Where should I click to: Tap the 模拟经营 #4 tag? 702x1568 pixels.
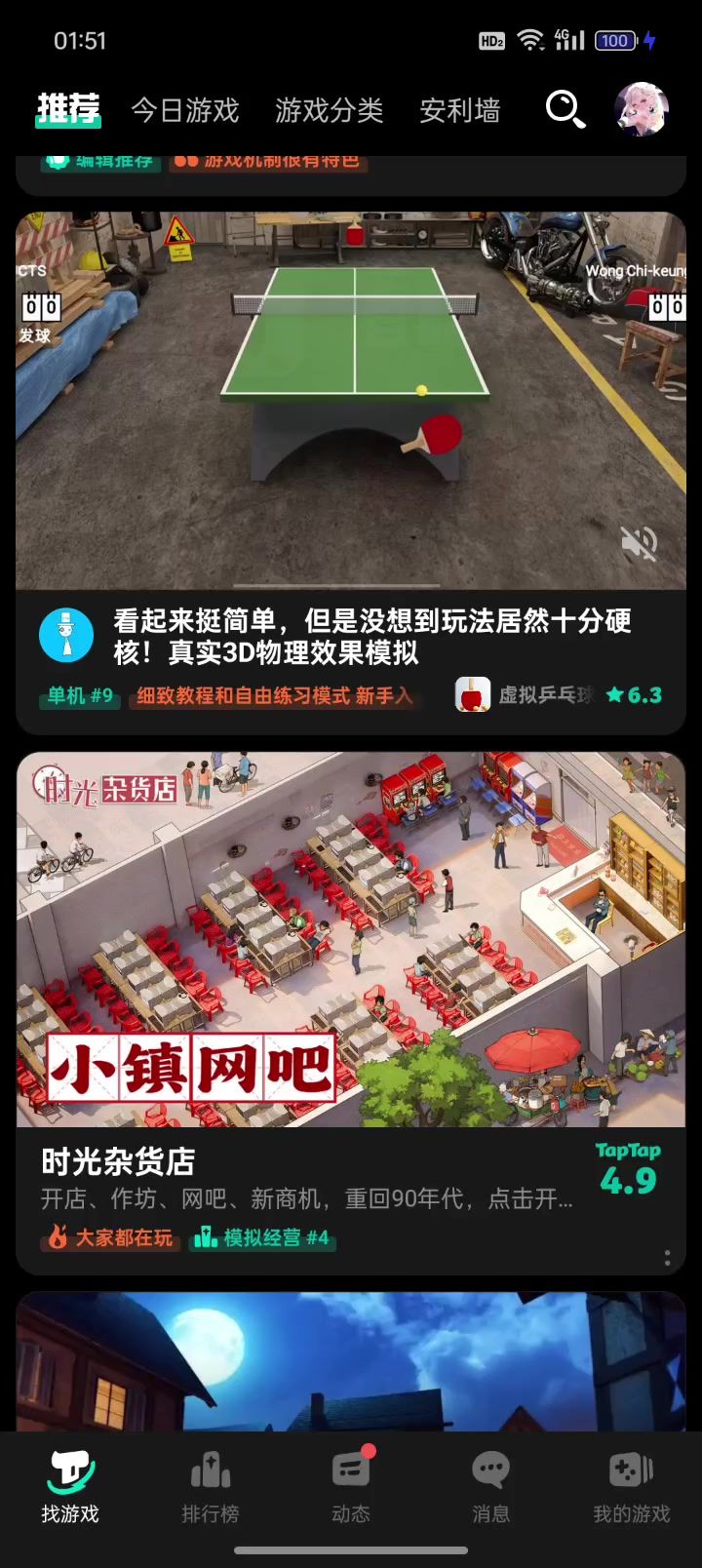click(x=262, y=1237)
